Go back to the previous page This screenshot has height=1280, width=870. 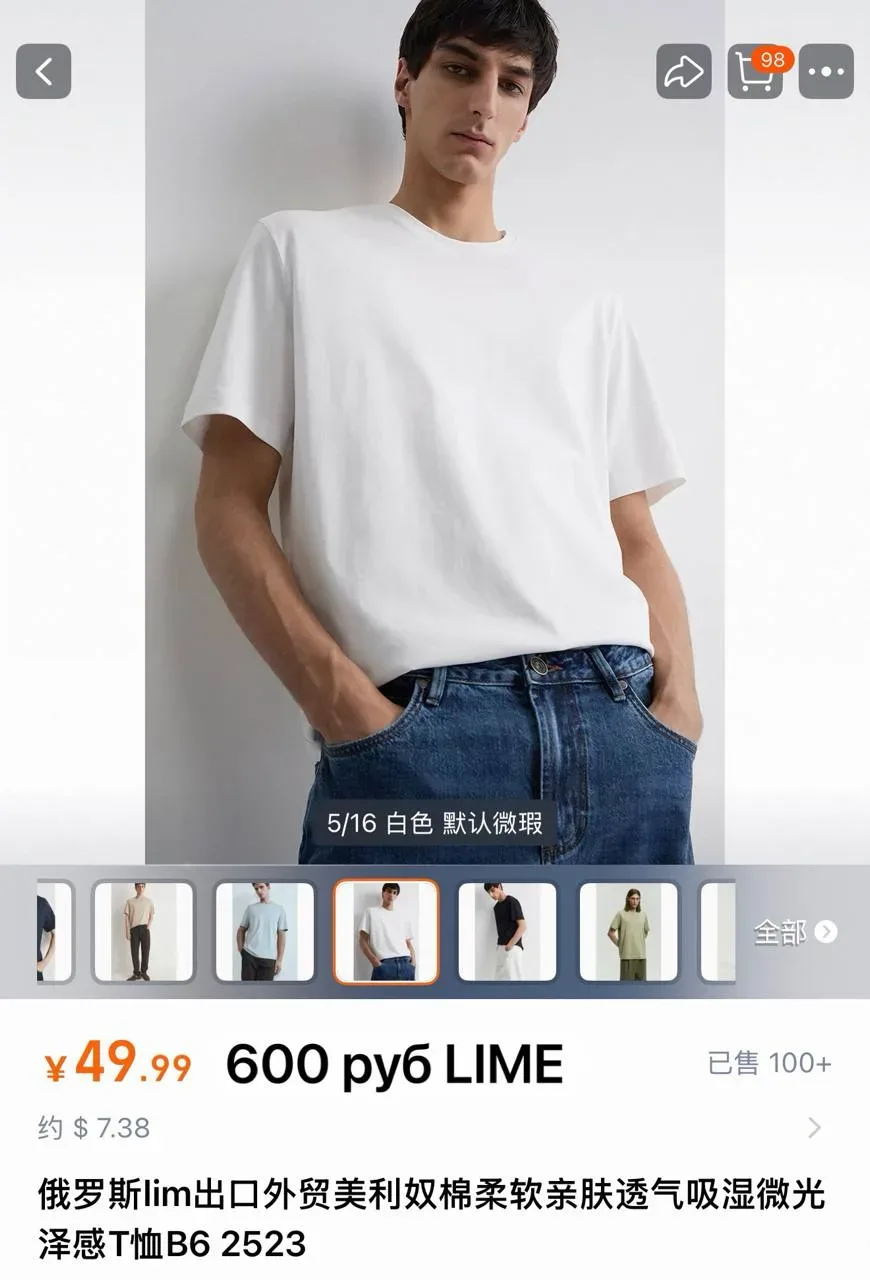coord(43,72)
